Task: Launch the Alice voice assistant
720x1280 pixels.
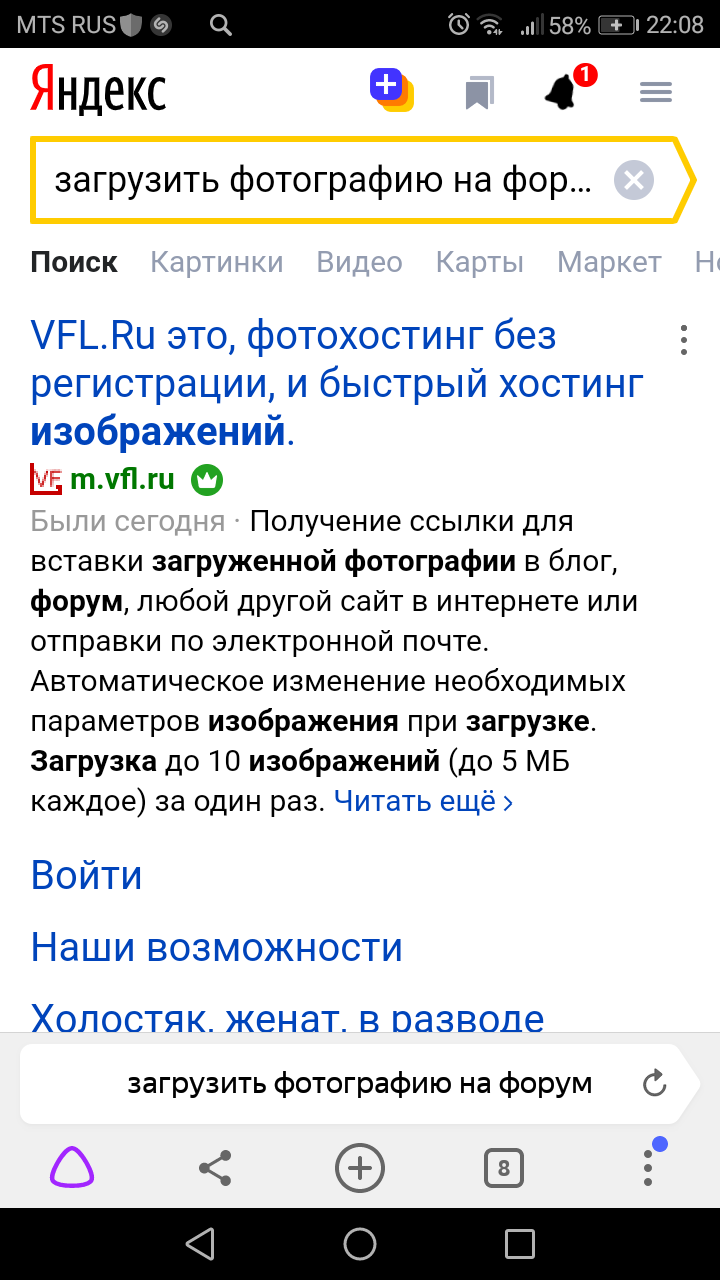Action: coord(72,1167)
